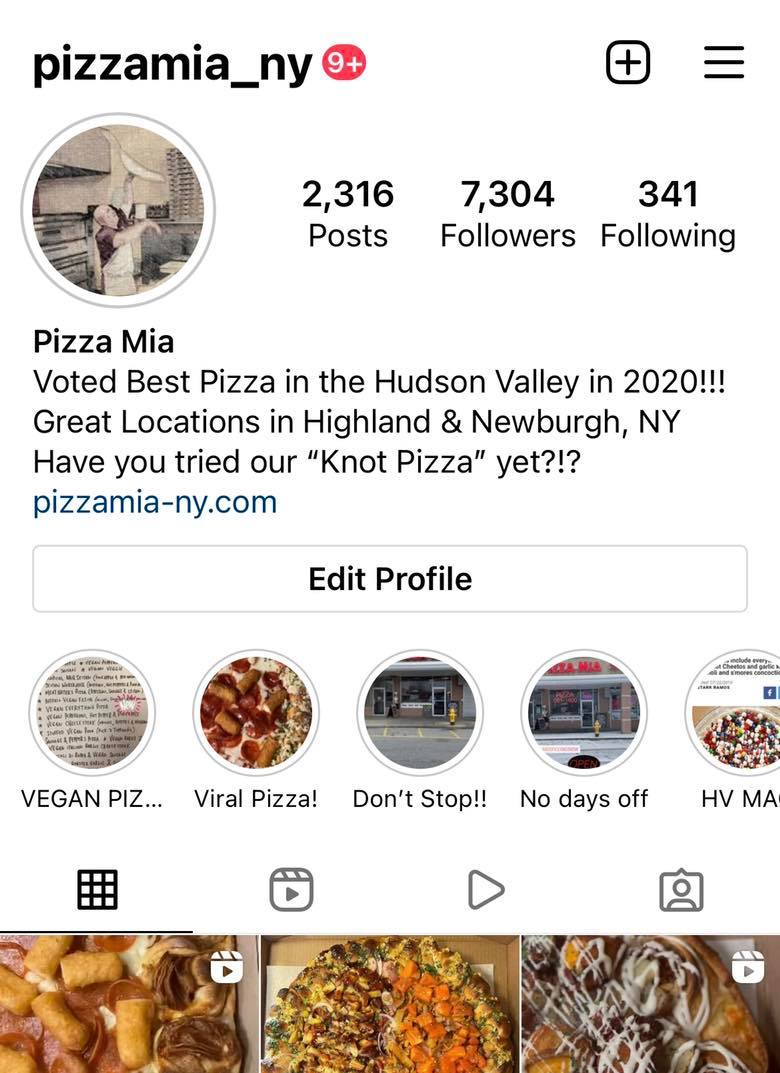Open the middle pizza box post
The image size is (780, 1073).
pyautogui.click(x=390, y=1005)
